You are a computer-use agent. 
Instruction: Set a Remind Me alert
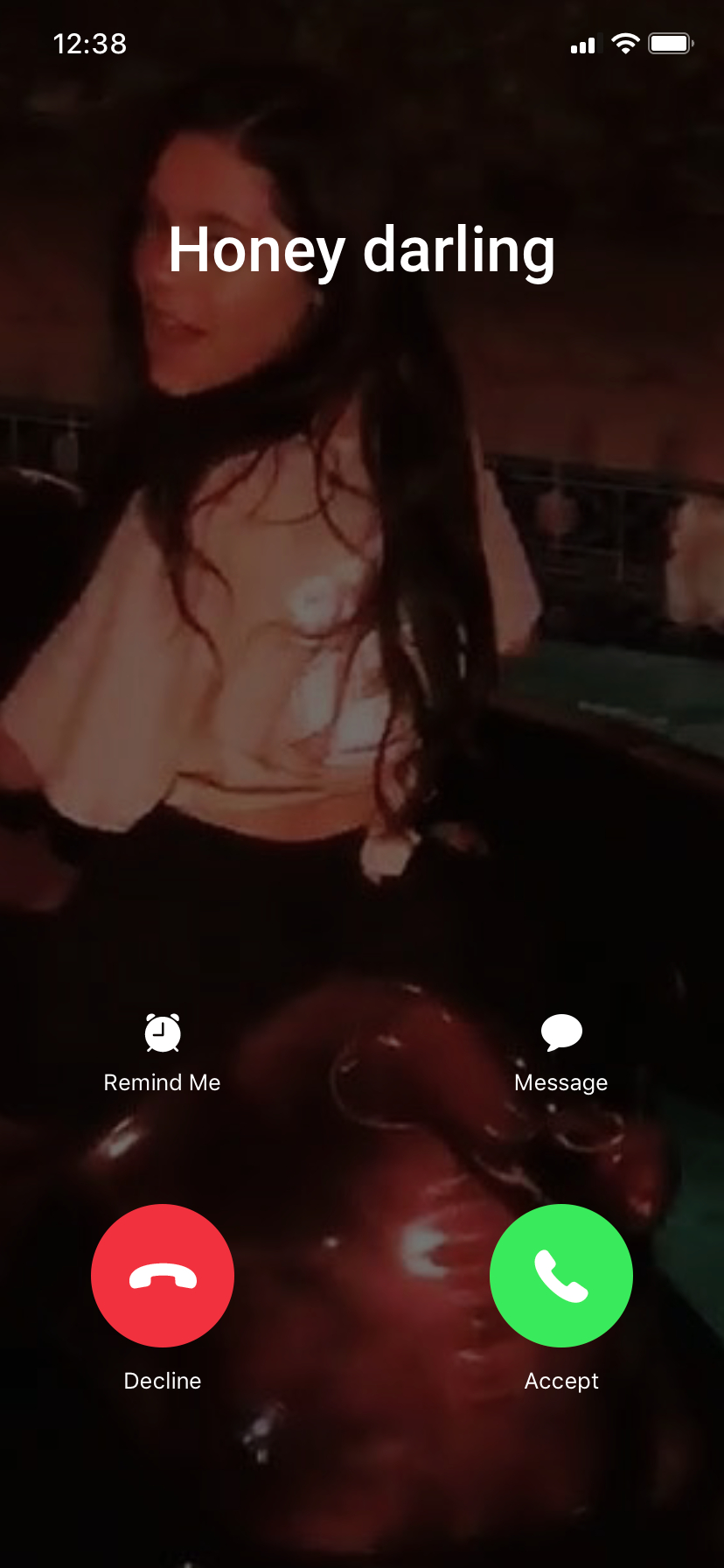163,1051
